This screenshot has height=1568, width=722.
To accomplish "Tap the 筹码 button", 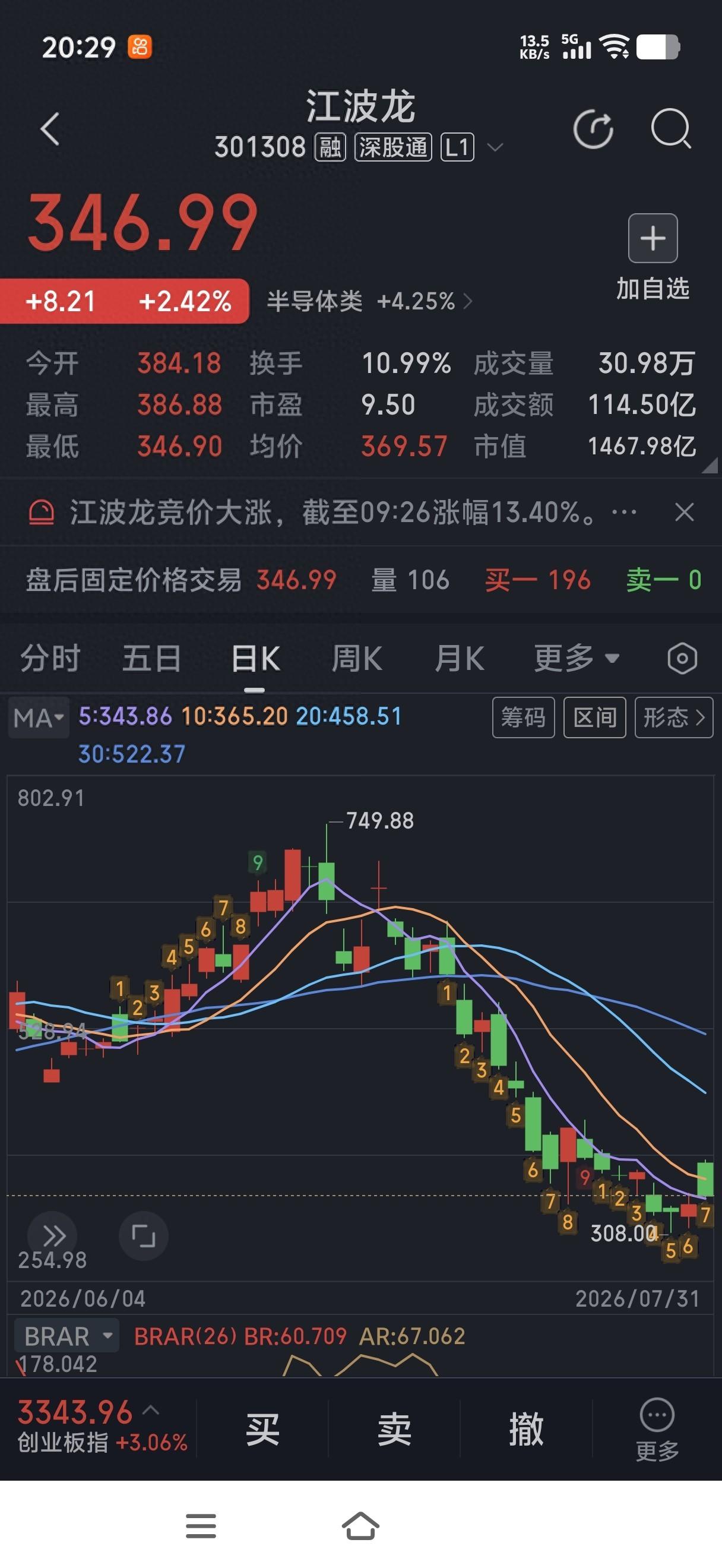I will click(523, 717).
